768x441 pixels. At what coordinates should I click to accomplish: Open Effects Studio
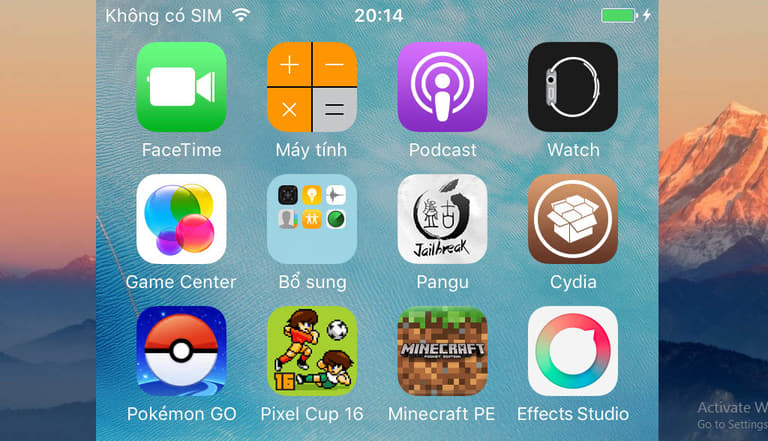(x=573, y=351)
